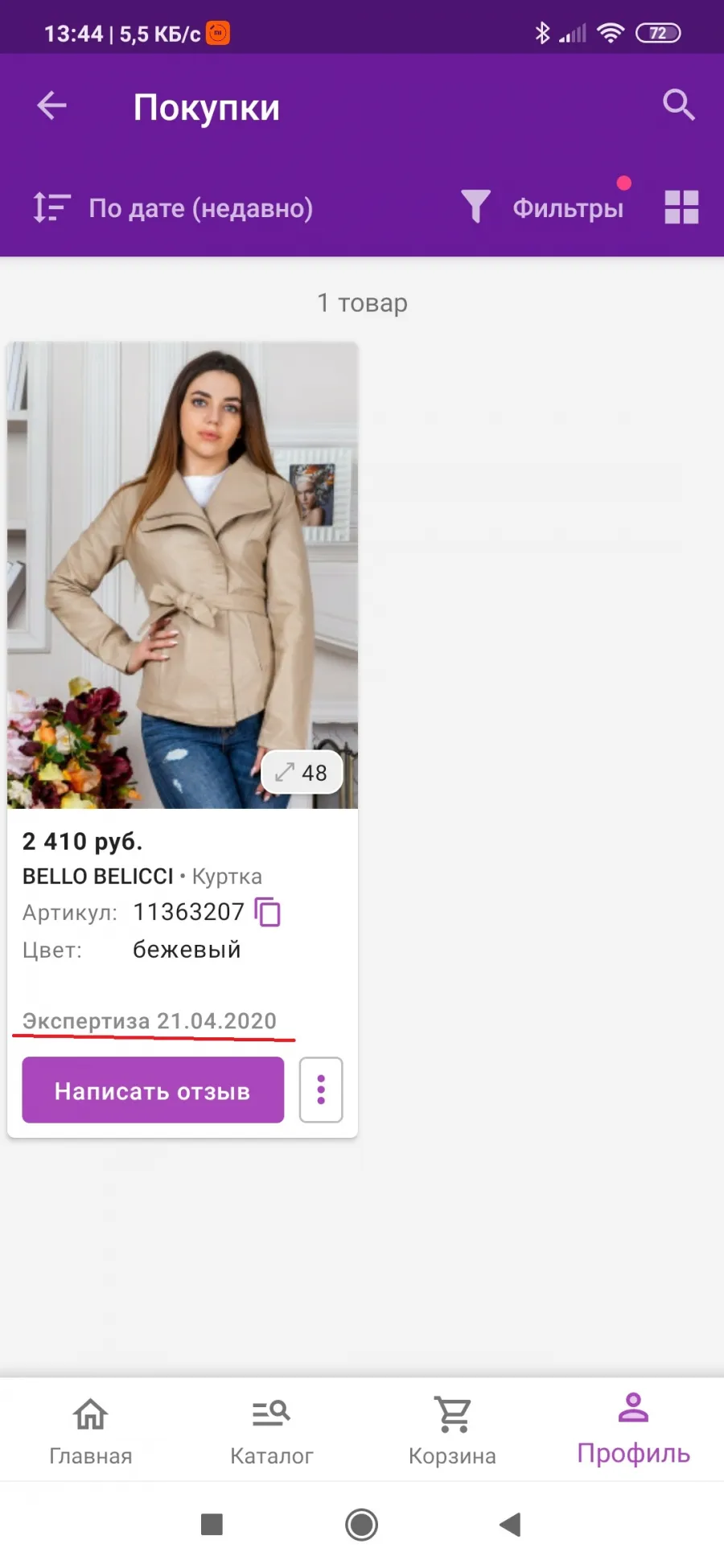Viewport: 724px width, 1568px height.
Task: Open search in Покупки
Action: point(678,105)
